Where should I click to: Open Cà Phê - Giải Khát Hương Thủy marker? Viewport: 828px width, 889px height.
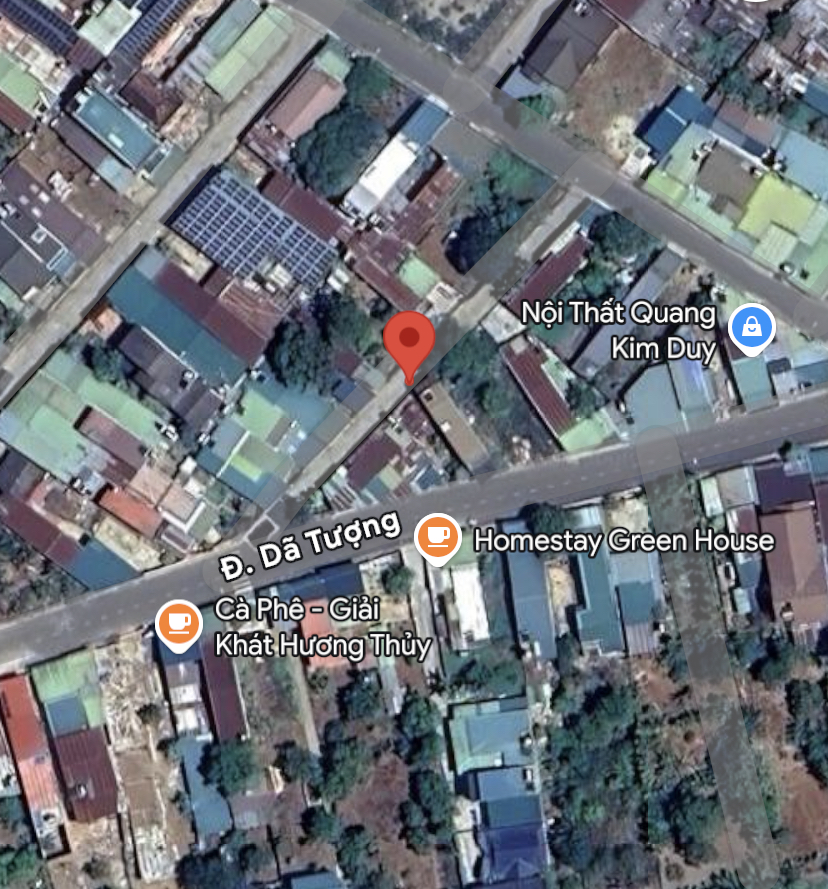[x=178, y=625]
